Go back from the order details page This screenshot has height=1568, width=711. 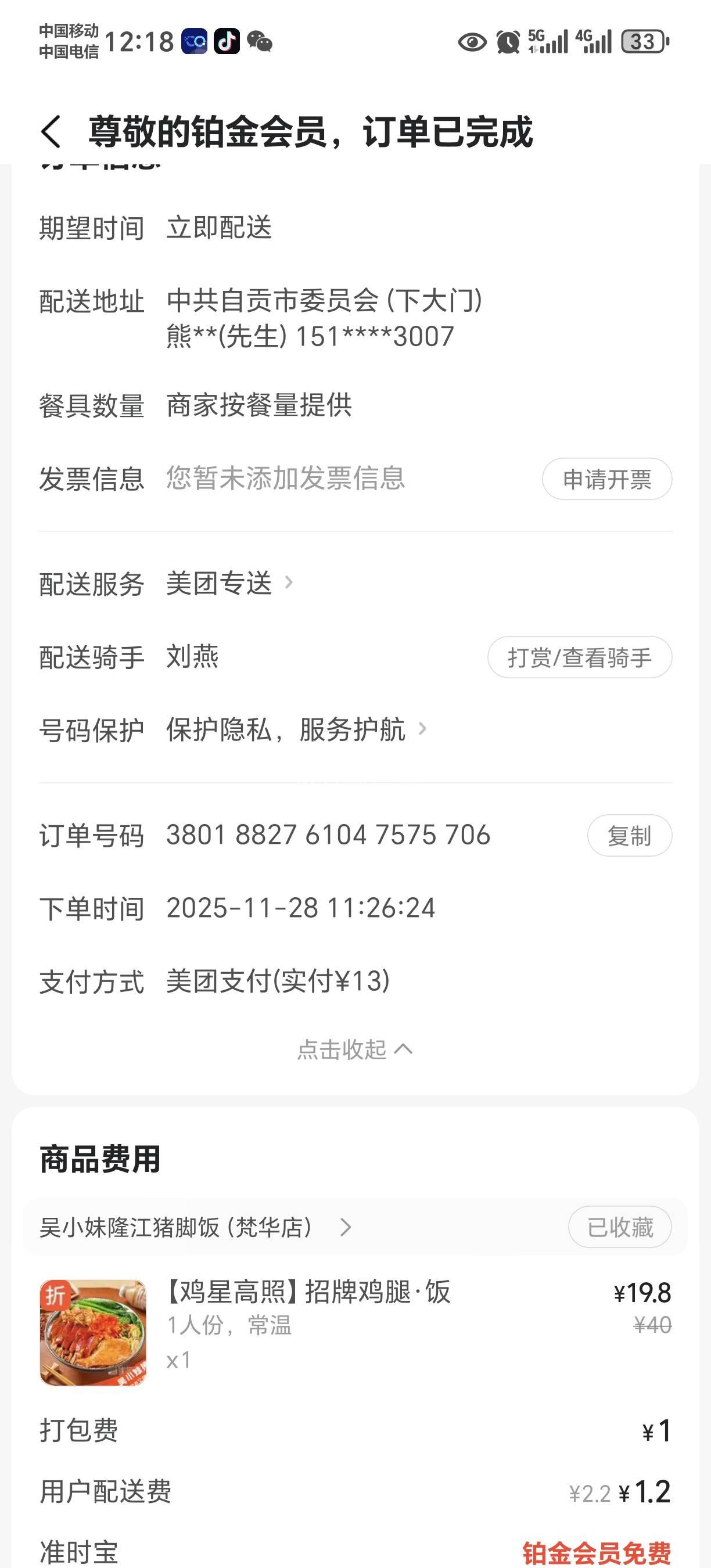[x=51, y=131]
